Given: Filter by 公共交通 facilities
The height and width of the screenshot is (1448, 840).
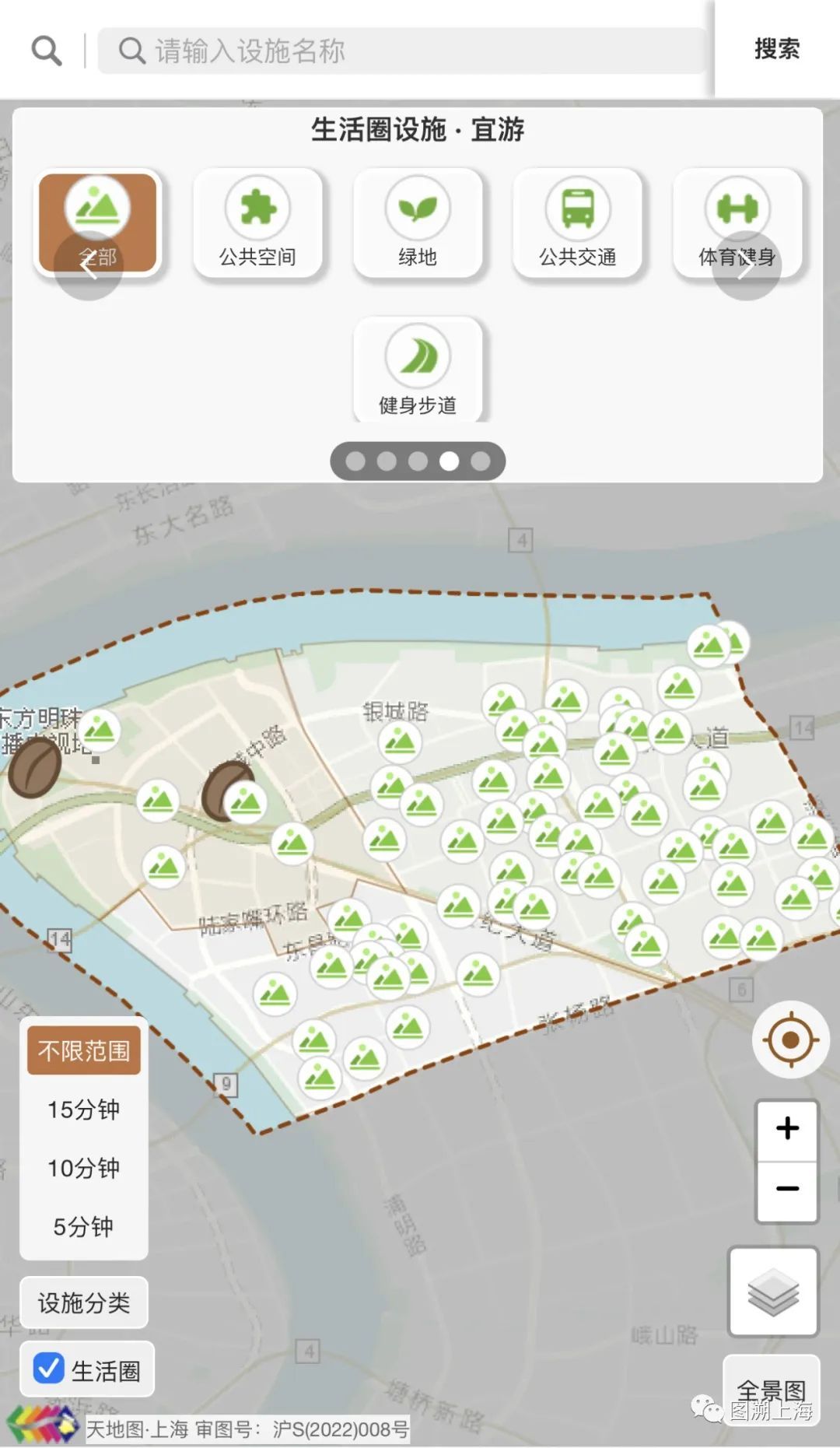Looking at the screenshot, I should point(577,223).
